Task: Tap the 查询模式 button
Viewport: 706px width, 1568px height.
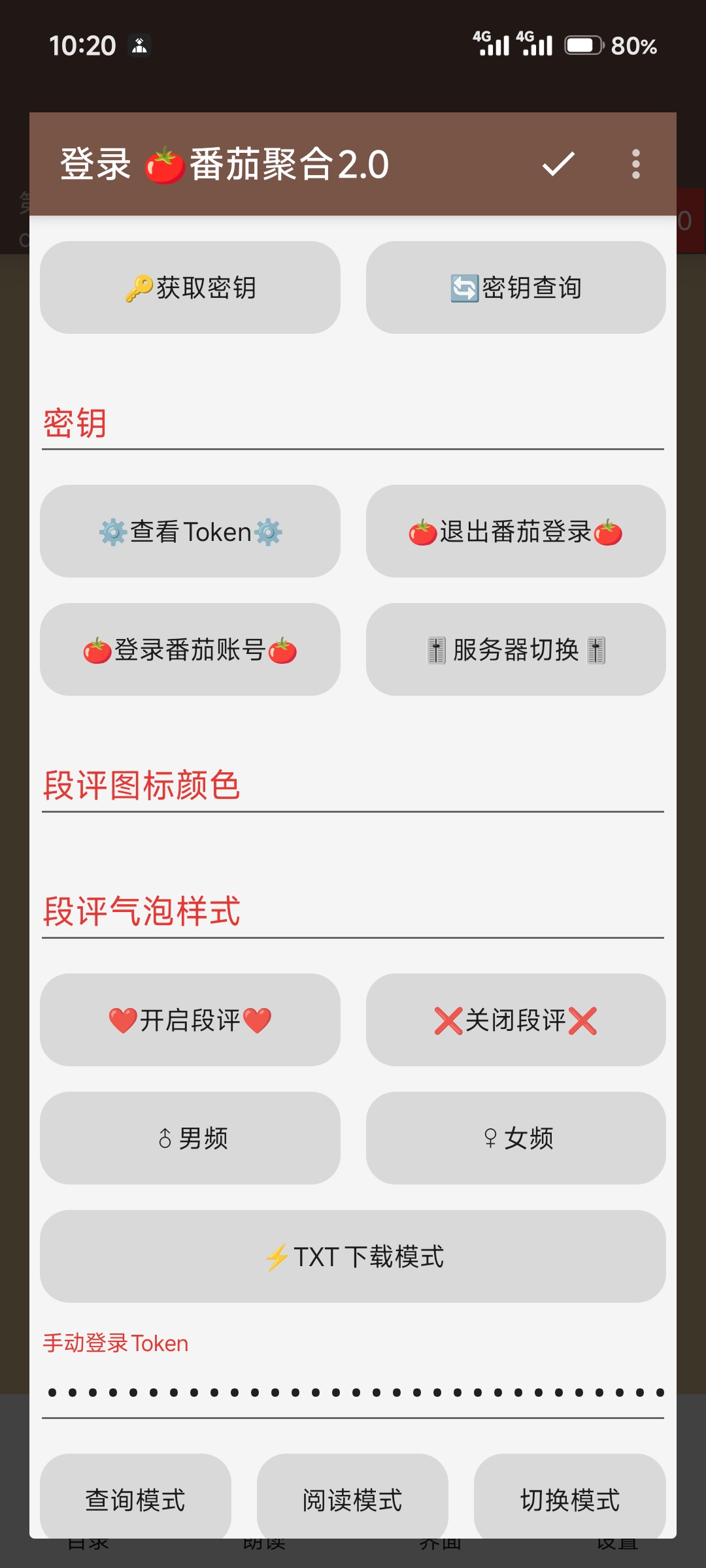Action: coord(135,1499)
